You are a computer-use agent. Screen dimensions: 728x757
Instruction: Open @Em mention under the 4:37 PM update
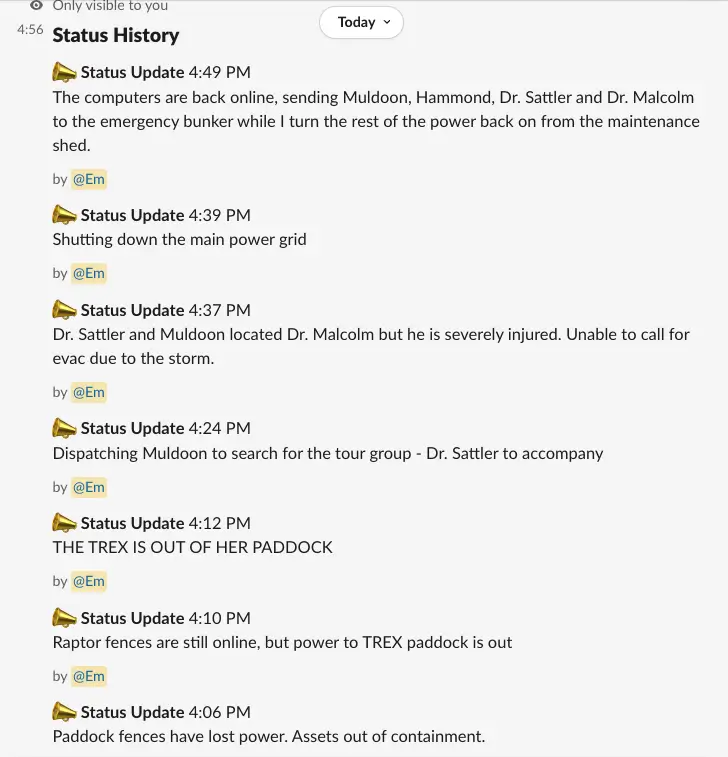(88, 392)
